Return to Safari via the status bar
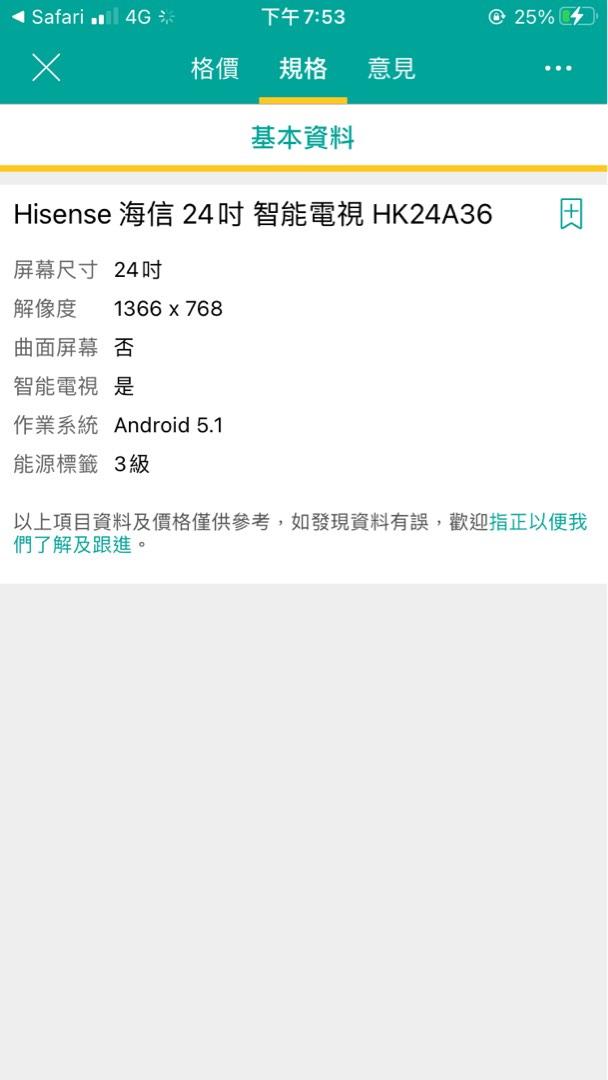The width and height of the screenshot is (608, 1080). pos(48,17)
